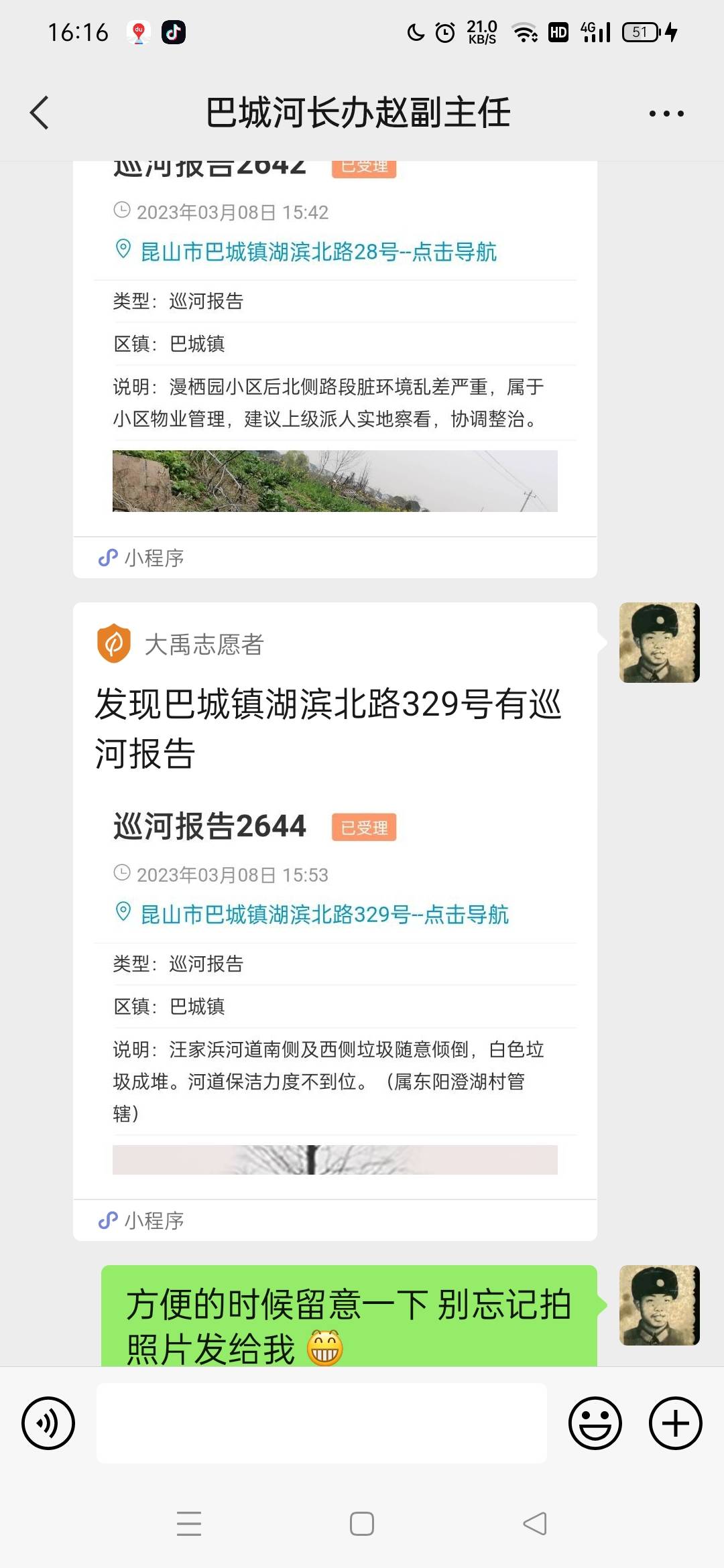
Task: Switch to voice message input
Action: pos(48,1423)
